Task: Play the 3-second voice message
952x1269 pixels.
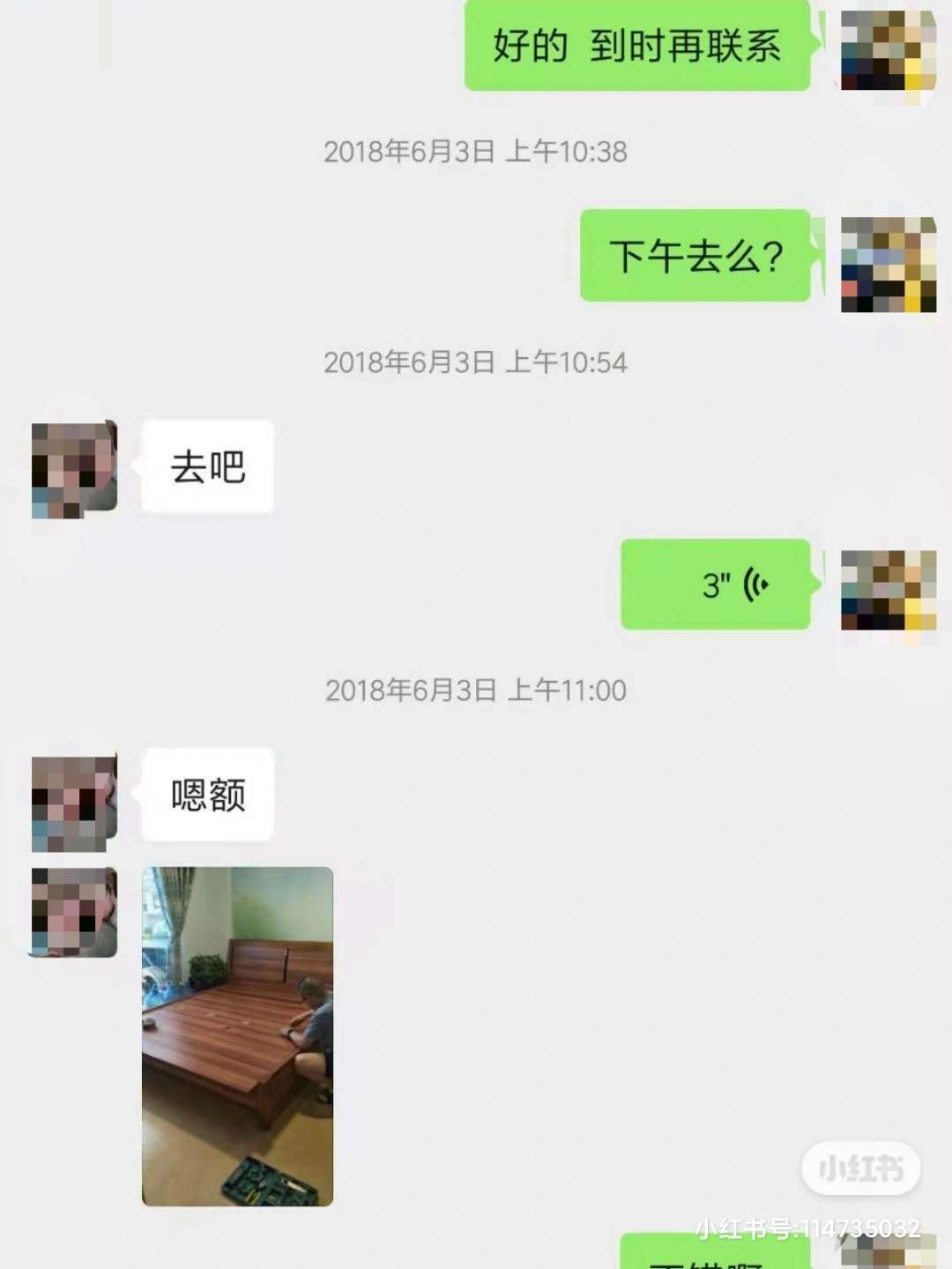Action: click(x=715, y=584)
